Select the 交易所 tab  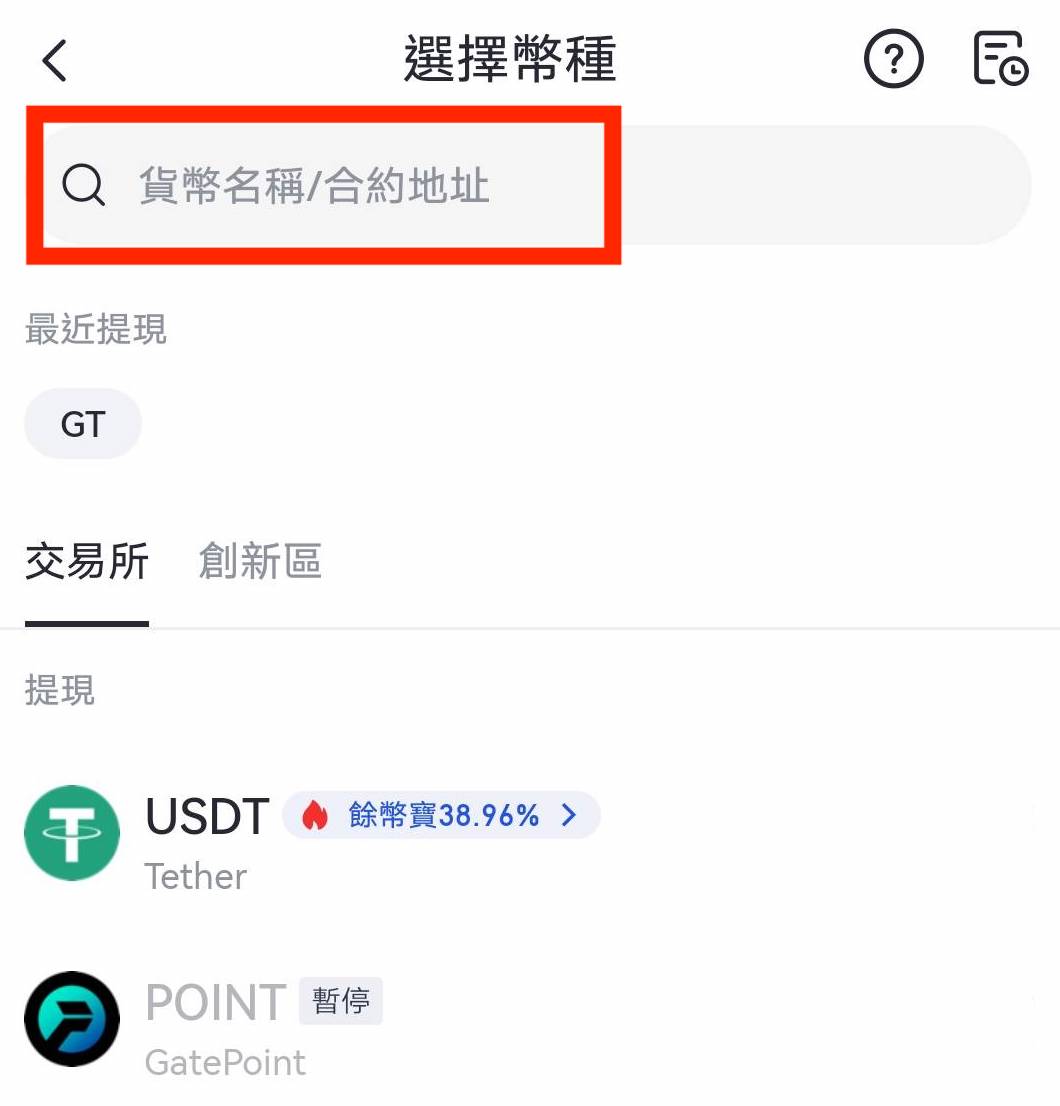86,562
